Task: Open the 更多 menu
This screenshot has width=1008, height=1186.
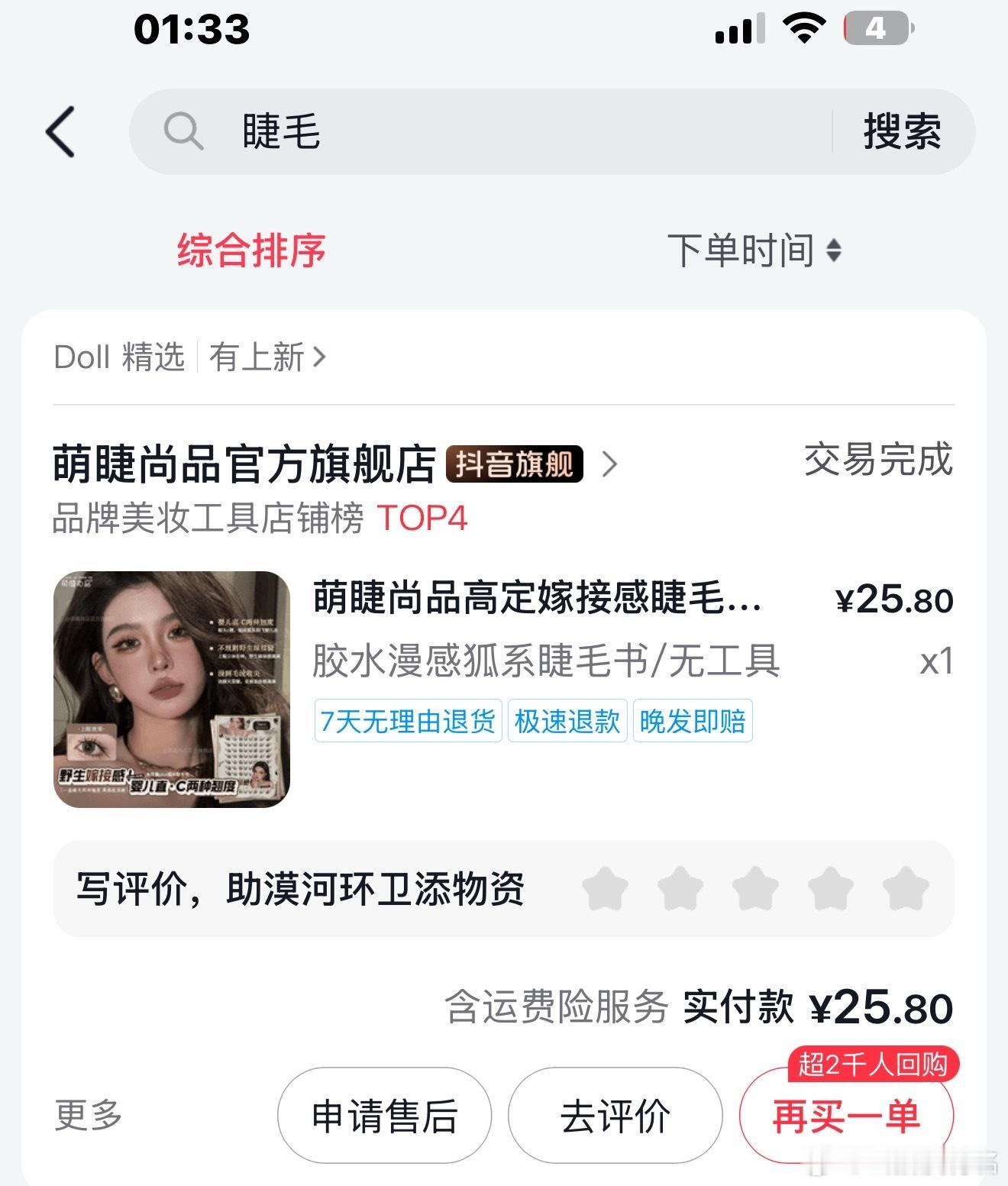Action: click(x=86, y=1115)
